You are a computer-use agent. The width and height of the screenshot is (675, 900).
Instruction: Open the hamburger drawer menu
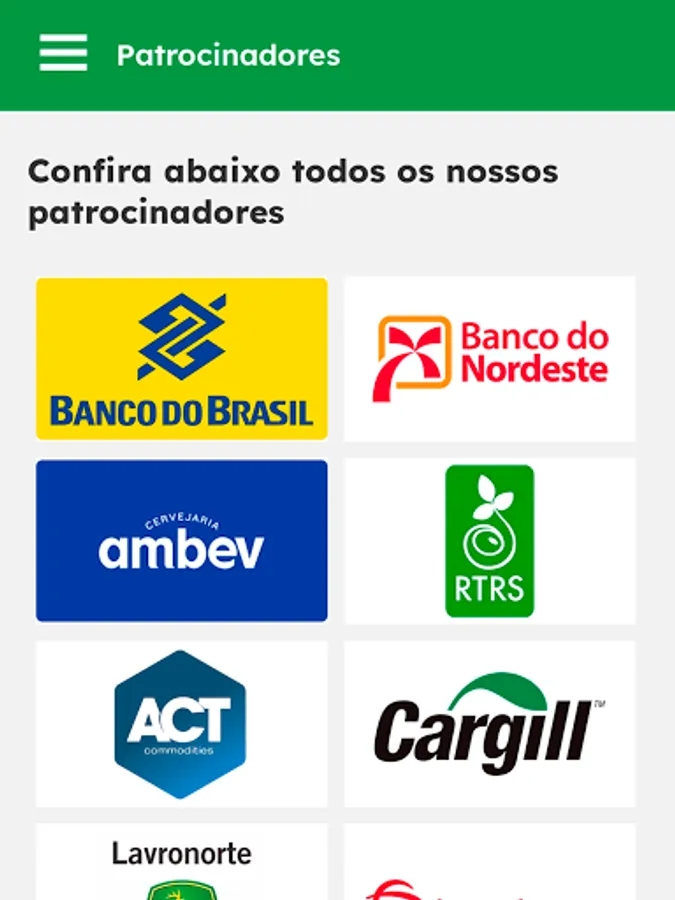tap(63, 53)
